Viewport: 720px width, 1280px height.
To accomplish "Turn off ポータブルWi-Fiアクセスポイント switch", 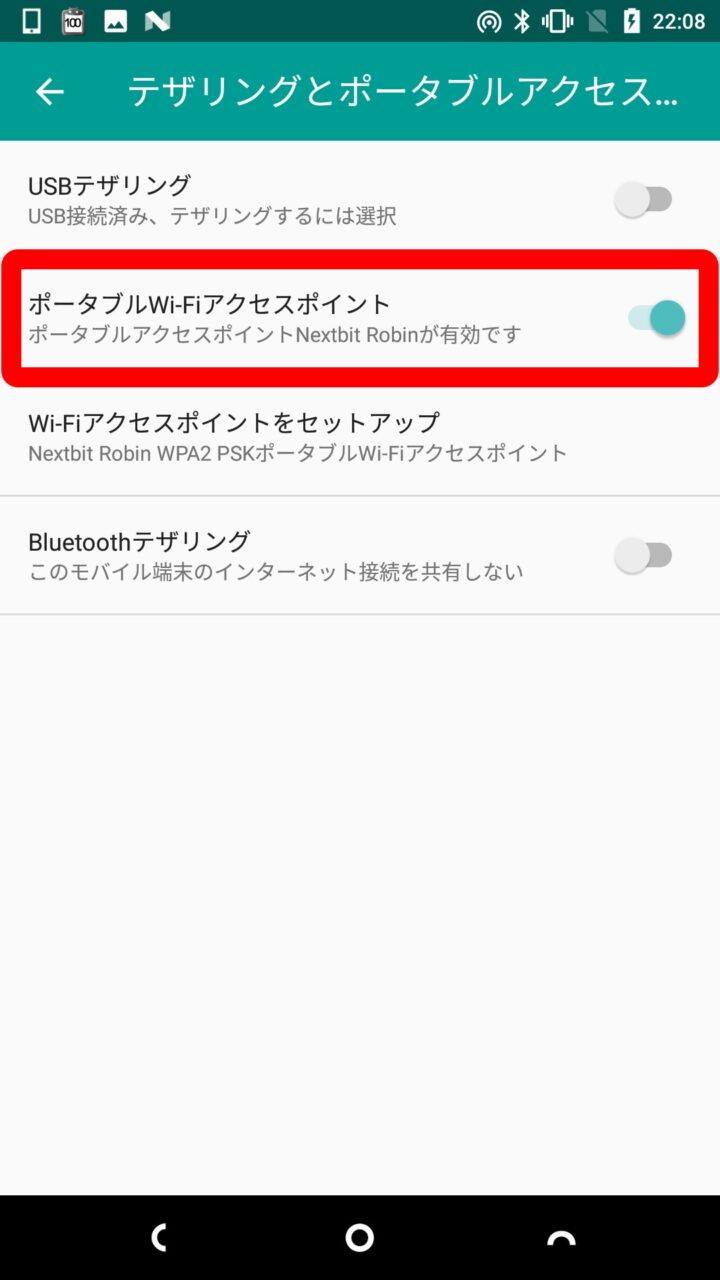I will pos(657,318).
